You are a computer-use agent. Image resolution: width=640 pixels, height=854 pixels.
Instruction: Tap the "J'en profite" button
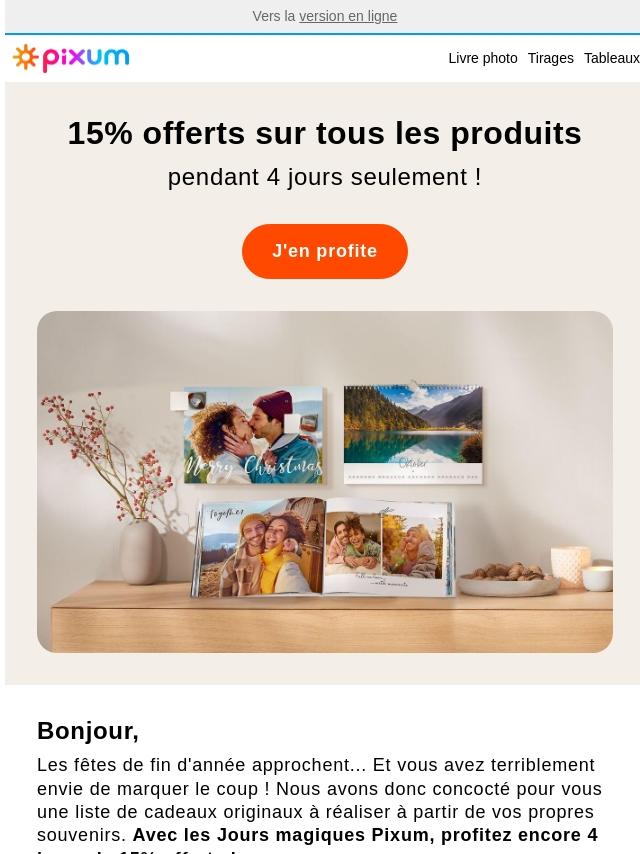pos(324,251)
